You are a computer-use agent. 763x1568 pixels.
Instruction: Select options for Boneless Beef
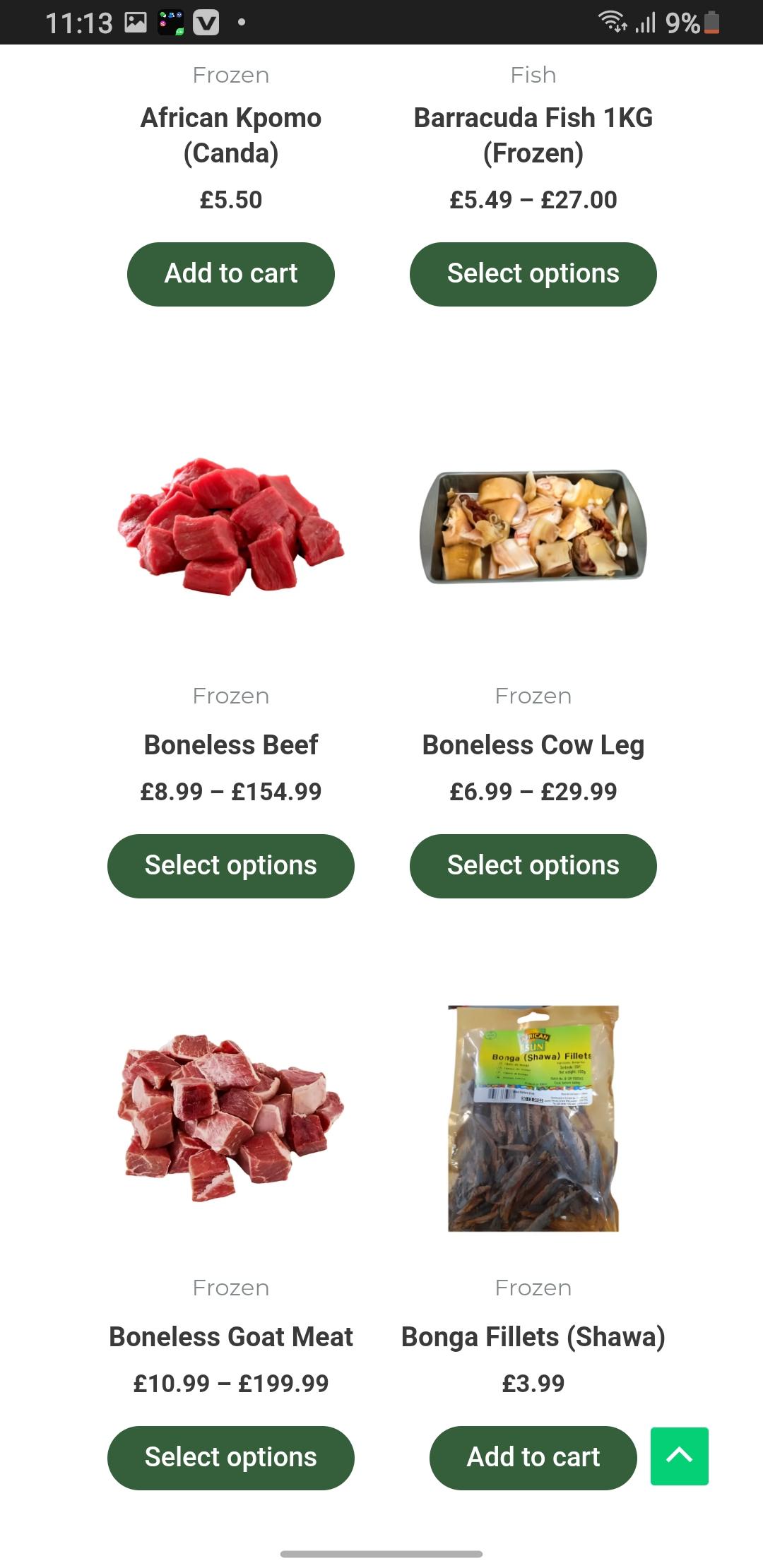point(230,866)
